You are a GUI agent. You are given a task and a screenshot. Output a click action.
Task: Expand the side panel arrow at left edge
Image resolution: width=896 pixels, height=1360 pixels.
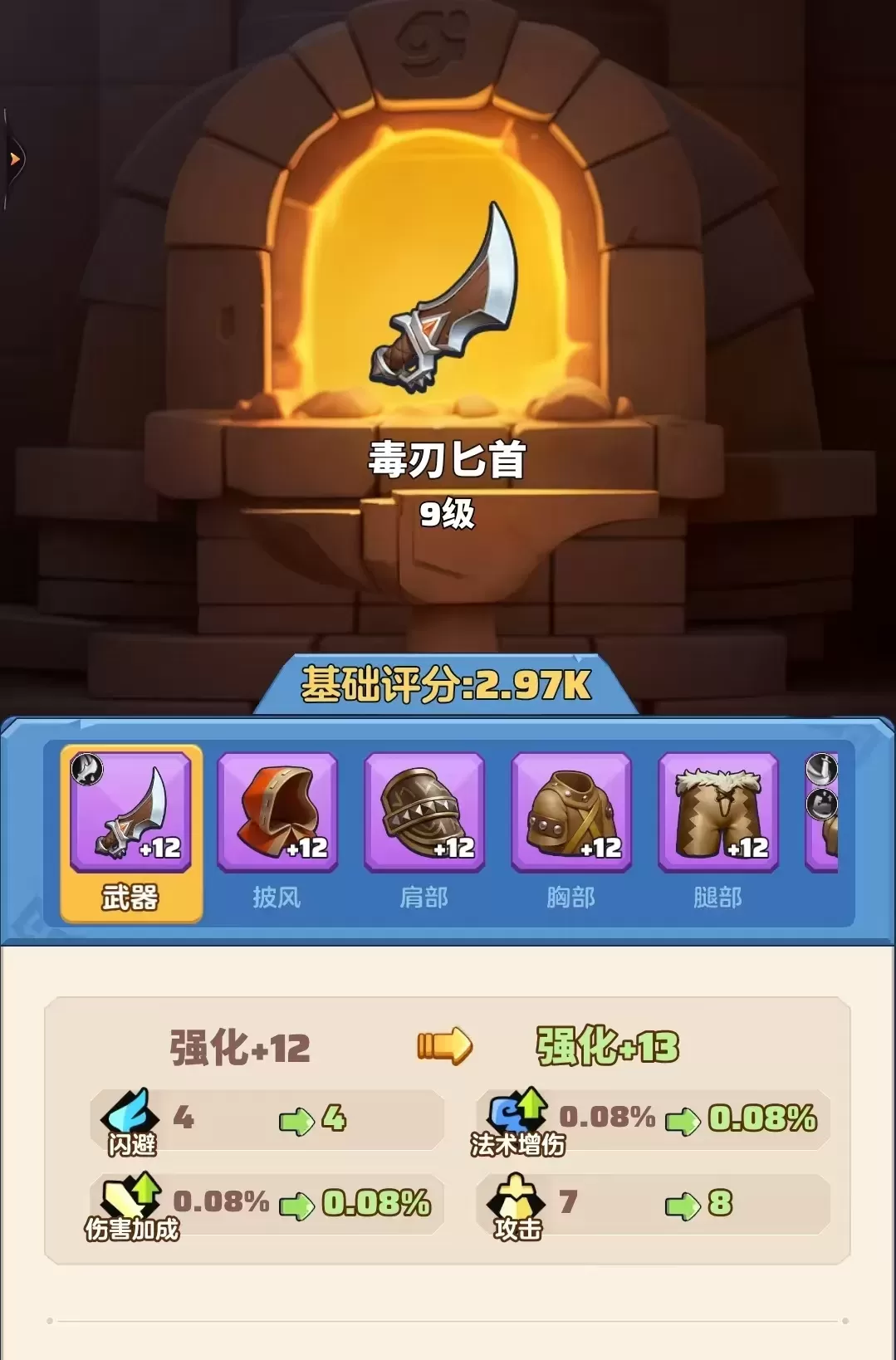point(14,159)
